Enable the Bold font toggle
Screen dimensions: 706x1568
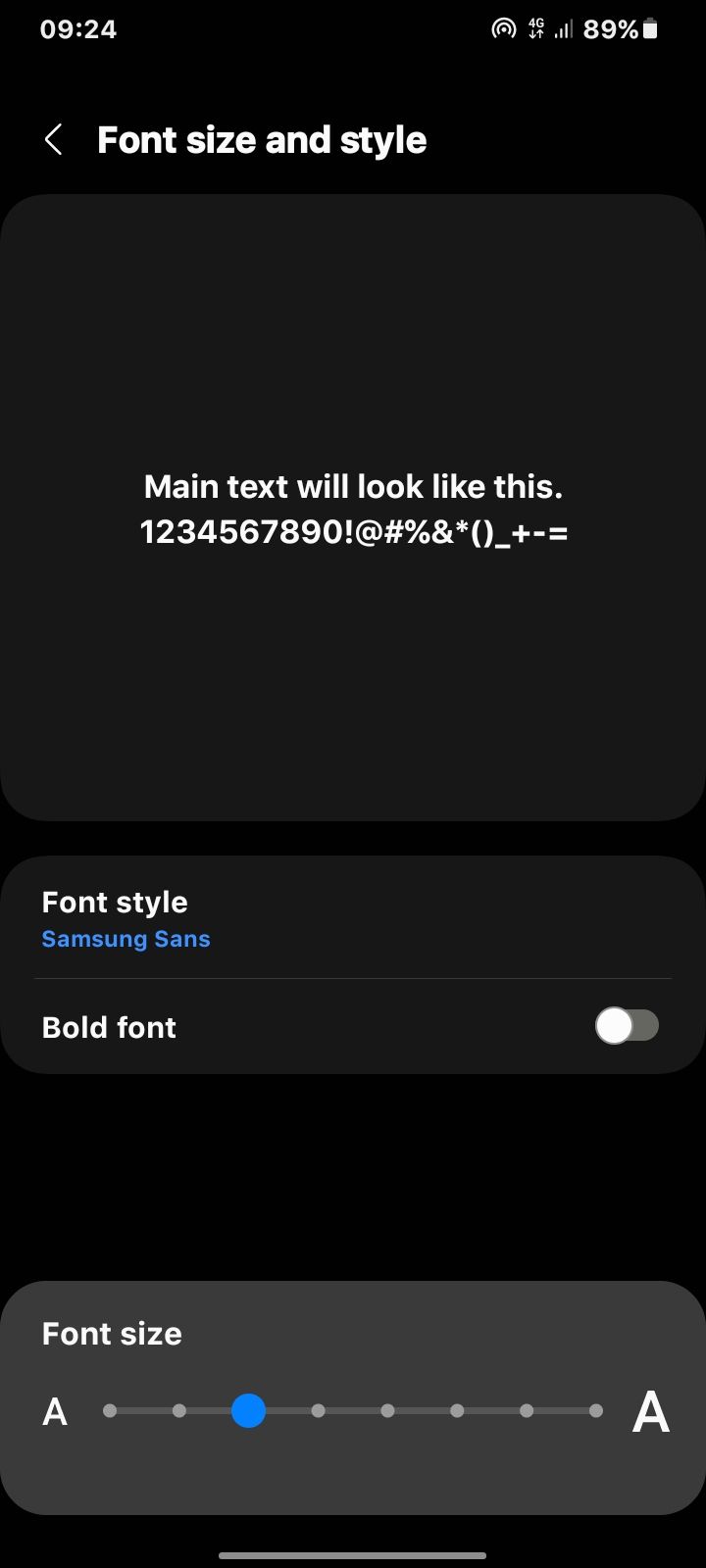[x=627, y=1026]
